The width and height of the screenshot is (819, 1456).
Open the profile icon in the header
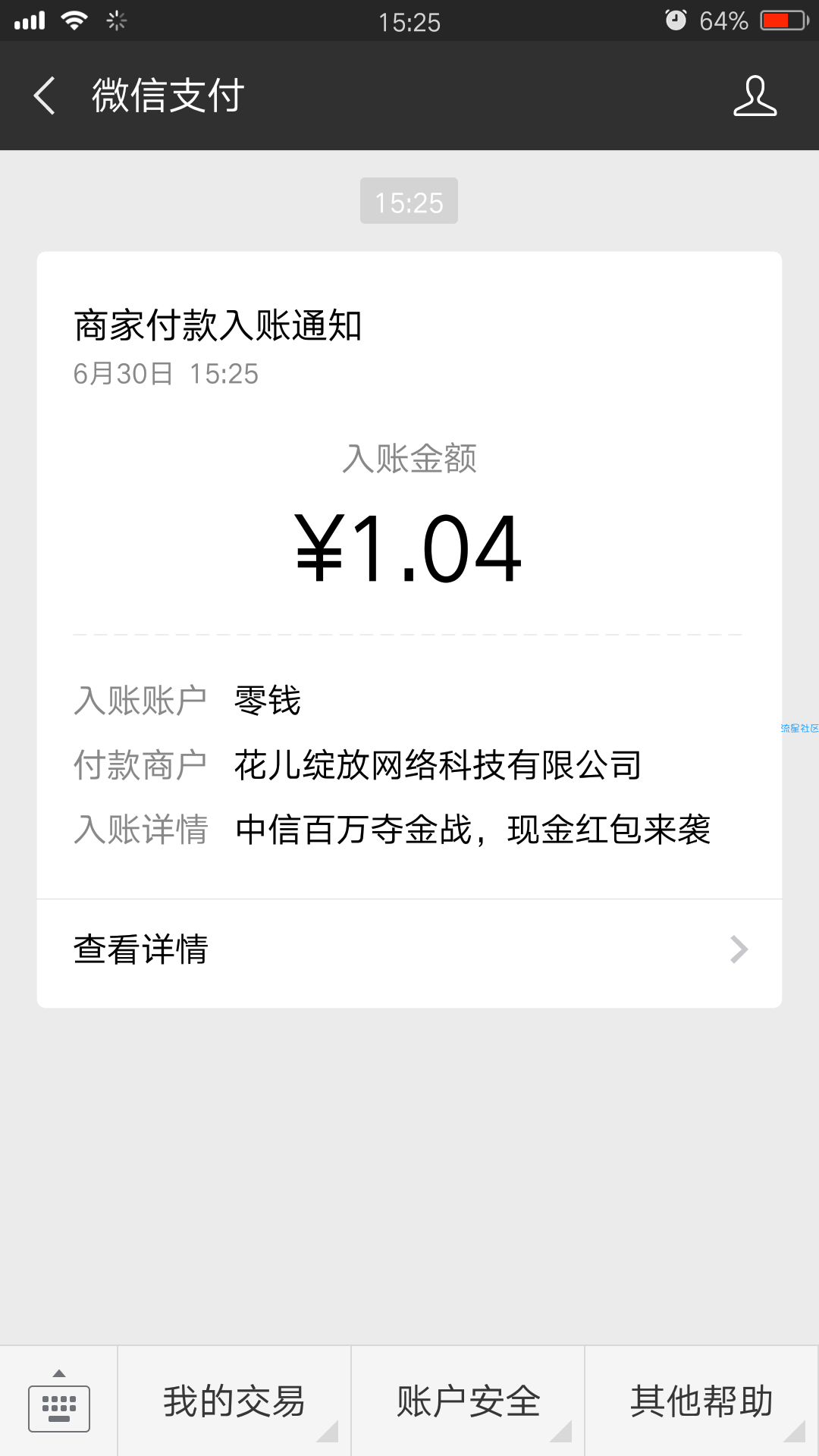(755, 96)
